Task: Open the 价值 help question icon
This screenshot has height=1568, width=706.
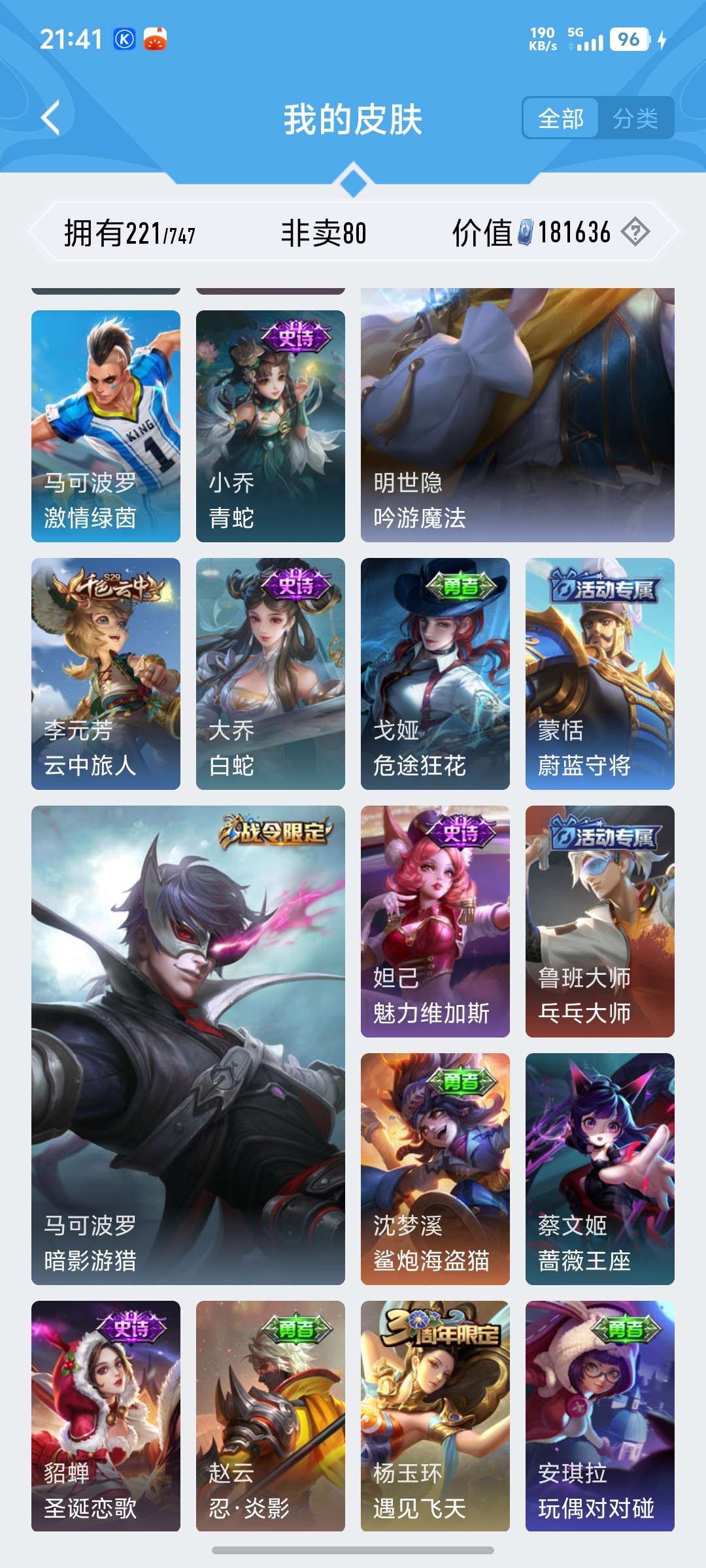Action: (635, 232)
